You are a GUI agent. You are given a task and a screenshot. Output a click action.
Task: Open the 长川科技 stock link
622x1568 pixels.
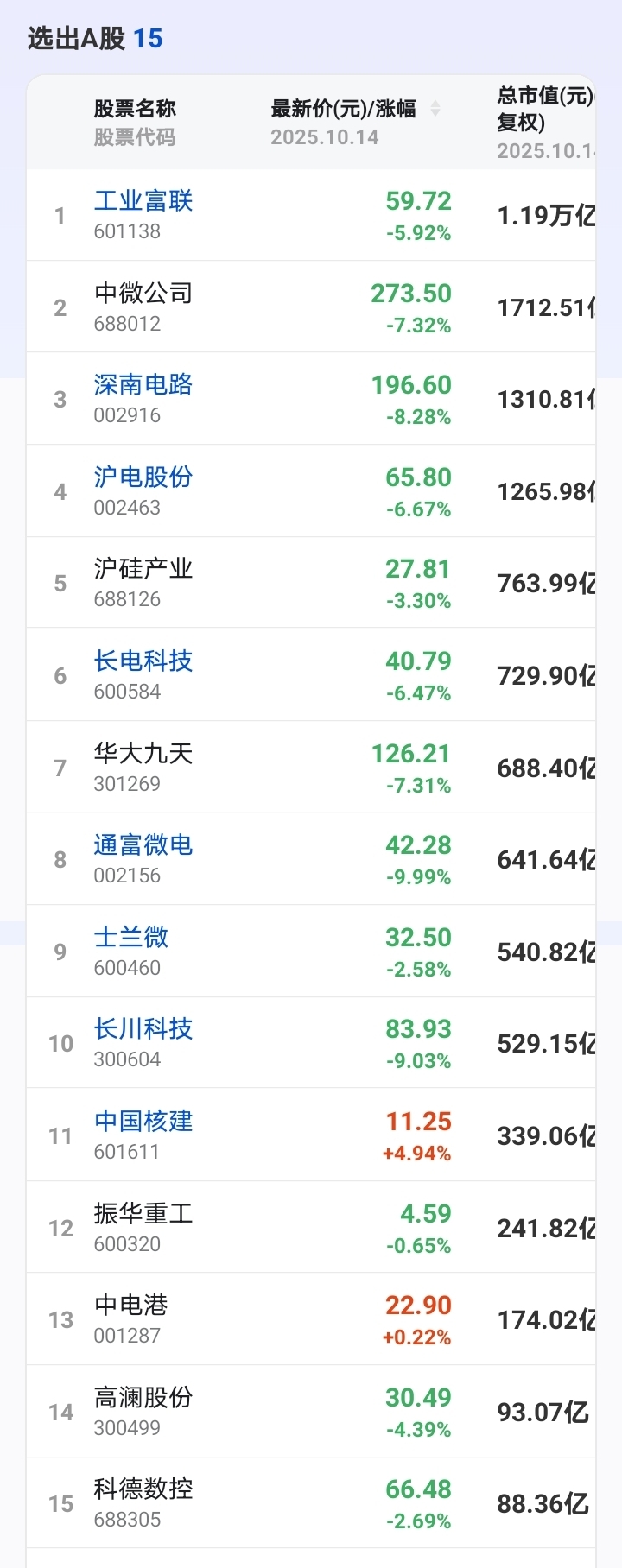[x=142, y=1029]
